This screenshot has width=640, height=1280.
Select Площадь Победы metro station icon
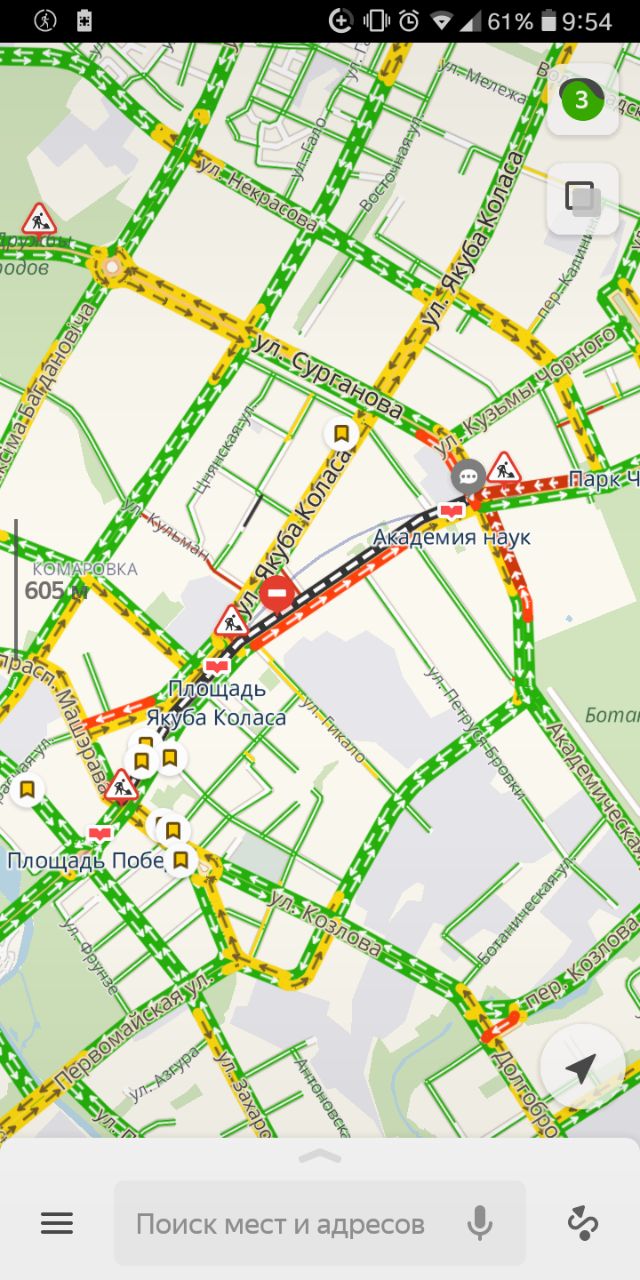99,834
